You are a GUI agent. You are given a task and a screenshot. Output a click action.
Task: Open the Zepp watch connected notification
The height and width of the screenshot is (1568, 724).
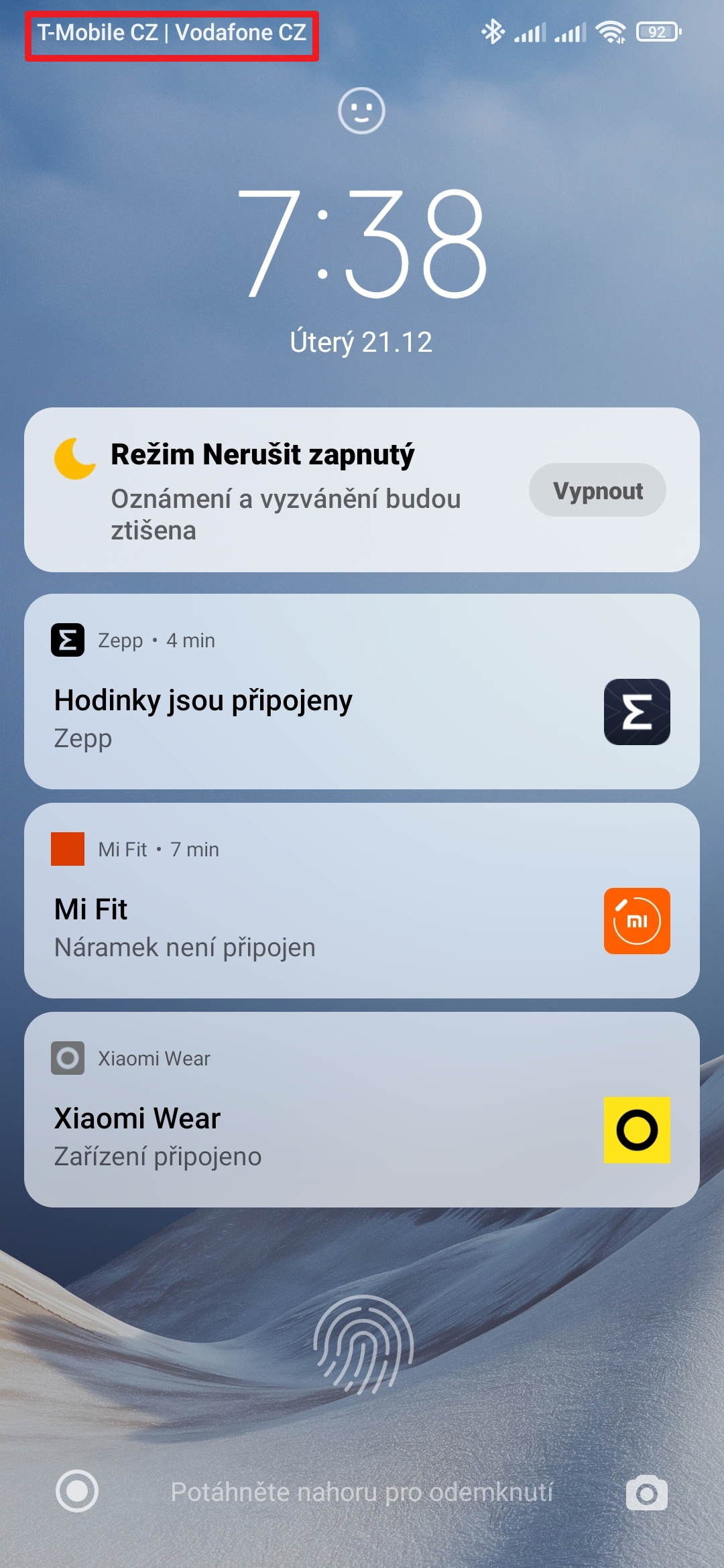[362, 692]
